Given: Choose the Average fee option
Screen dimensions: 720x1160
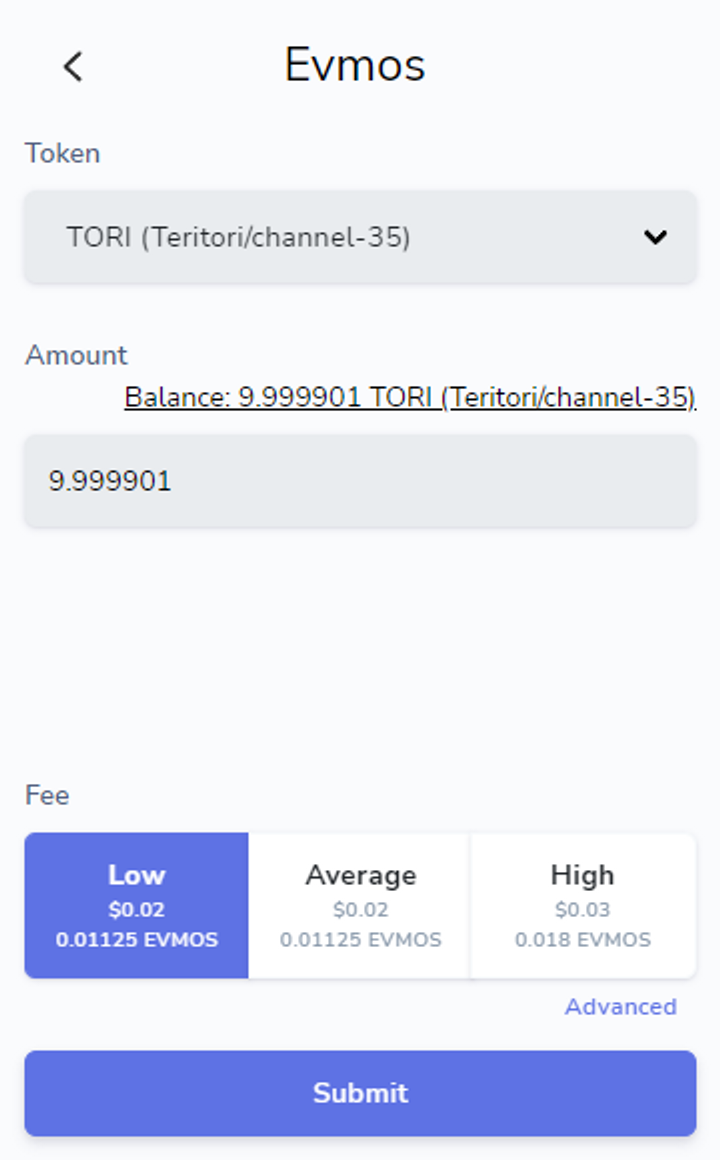Looking at the screenshot, I should [x=360, y=905].
